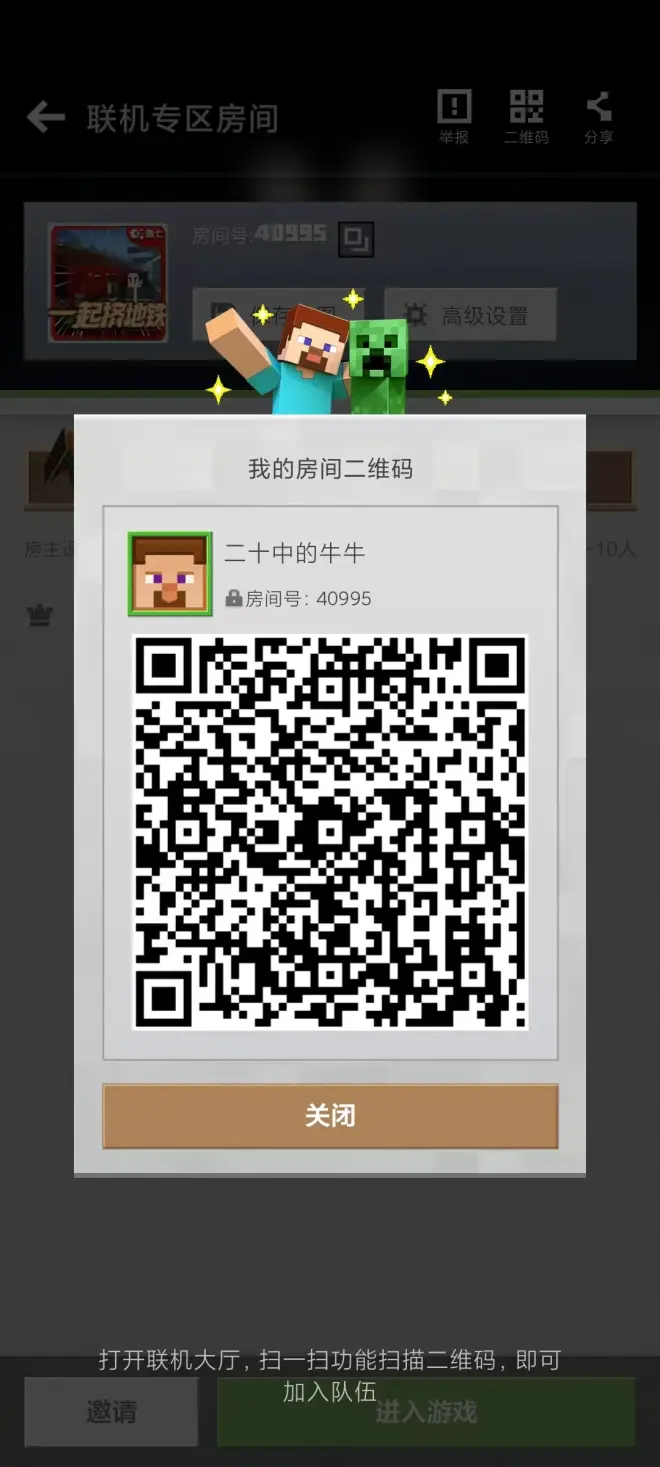Tap 进入游戏 to enter the game
The width and height of the screenshot is (660, 1467).
tap(426, 1411)
